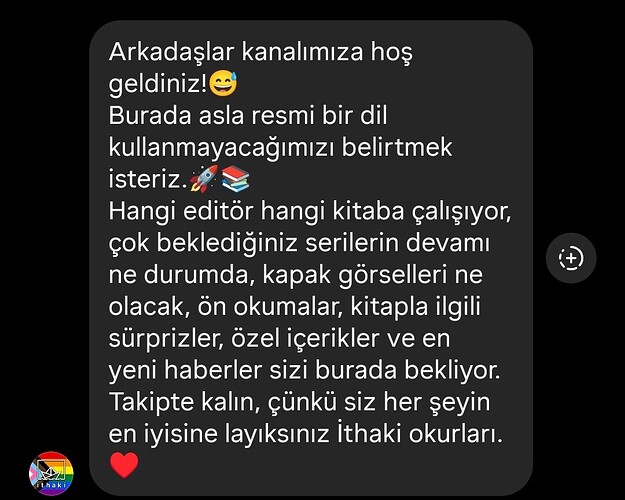Open the İthaki channel profile avatar
The image size is (625, 500).
pos(50,473)
